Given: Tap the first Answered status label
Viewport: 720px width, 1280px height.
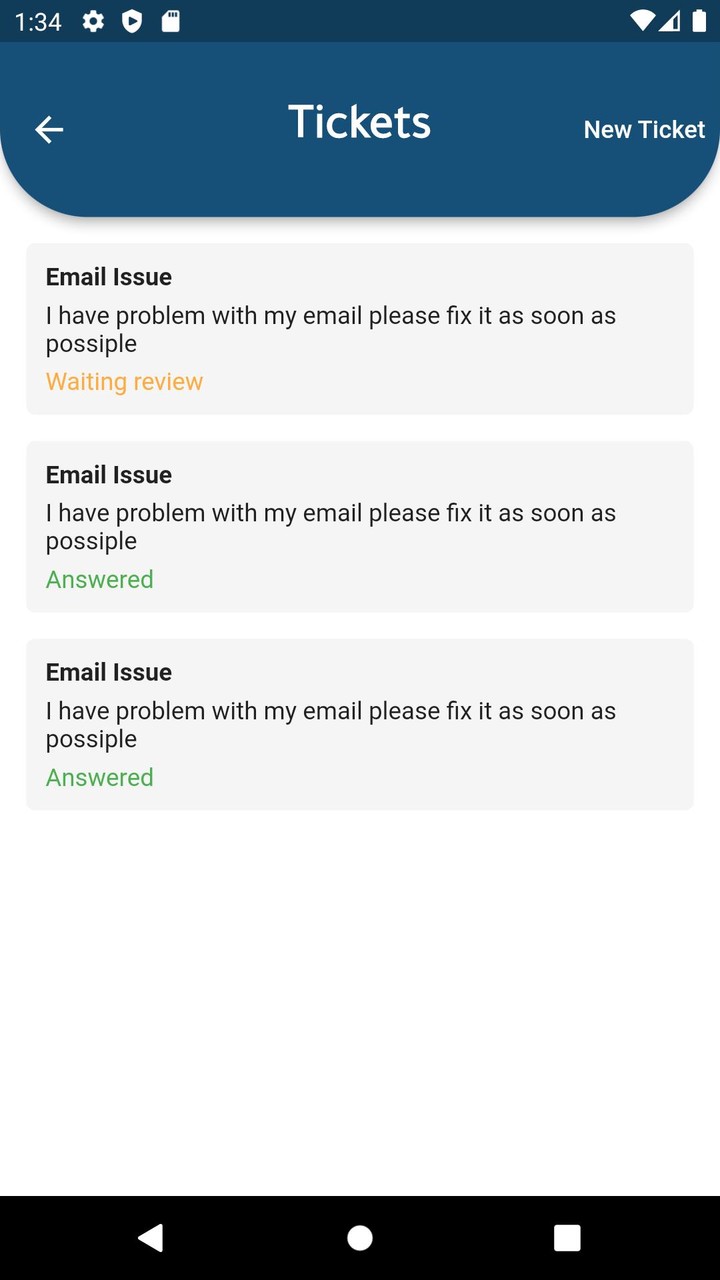Looking at the screenshot, I should (x=99, y=579).
